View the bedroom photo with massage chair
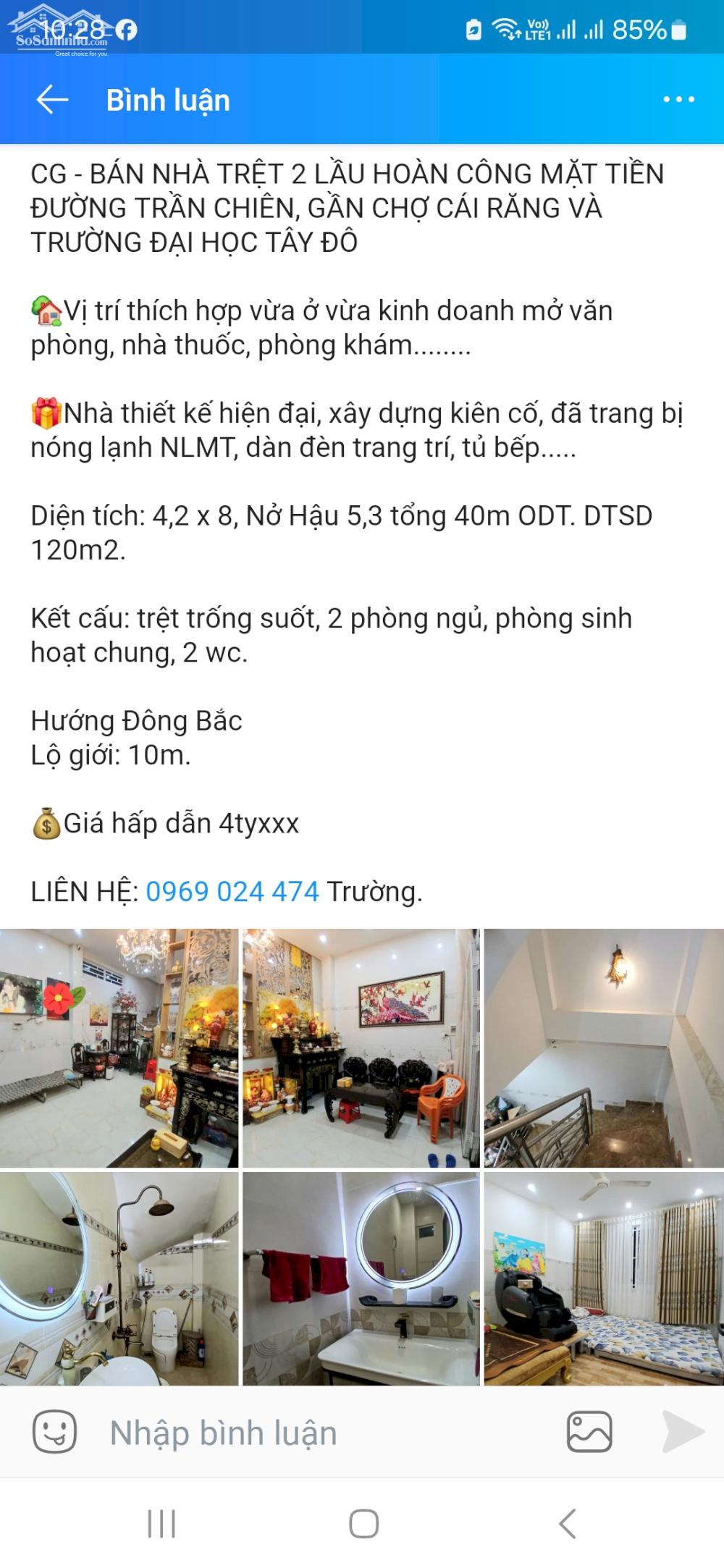724x1568 pixels. [604, 1278]
